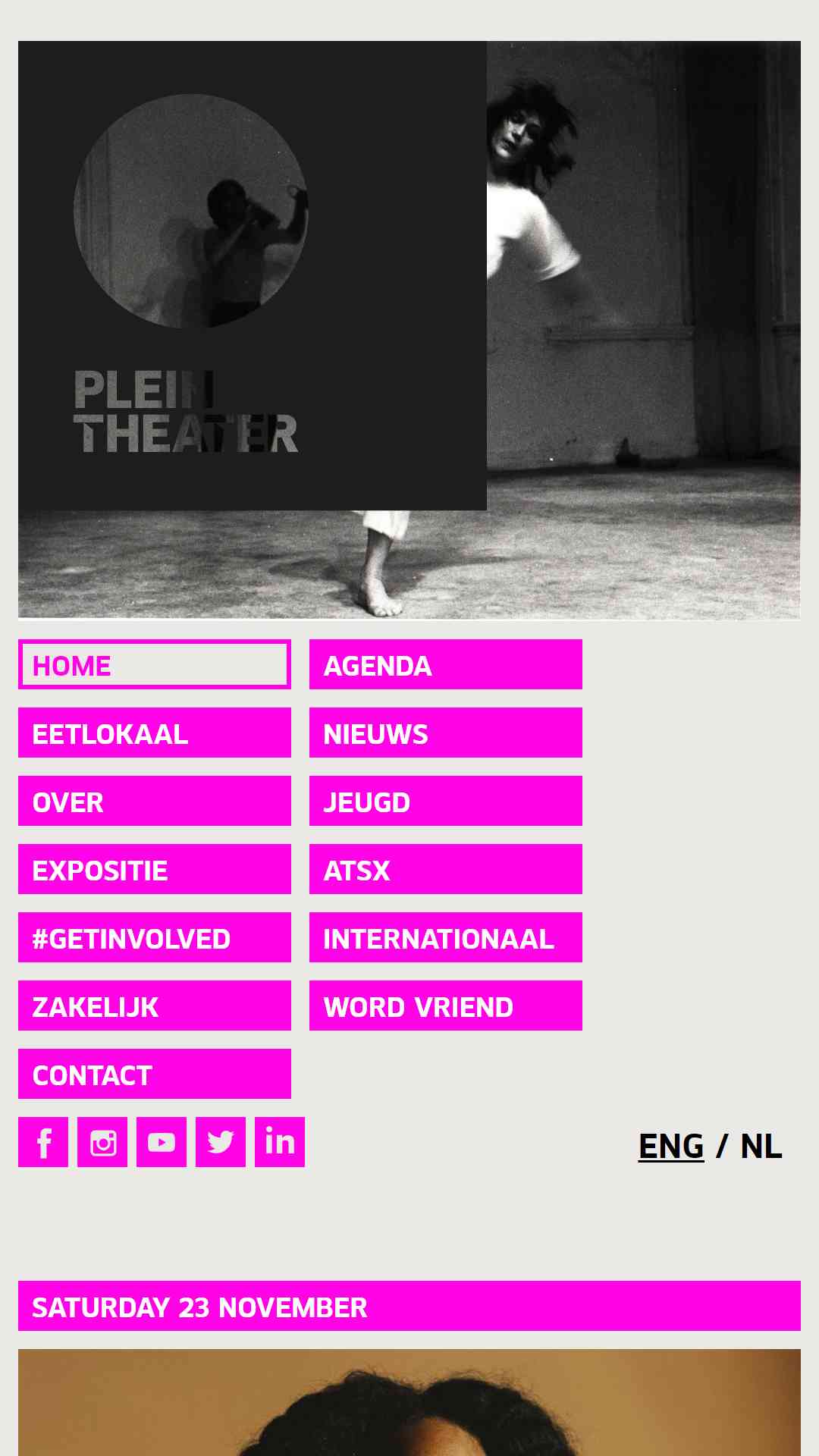Image resolution: width=819 pixels, height=1456 pixels.
Task: Open the Jeugd page
Action: click(446, 801)
